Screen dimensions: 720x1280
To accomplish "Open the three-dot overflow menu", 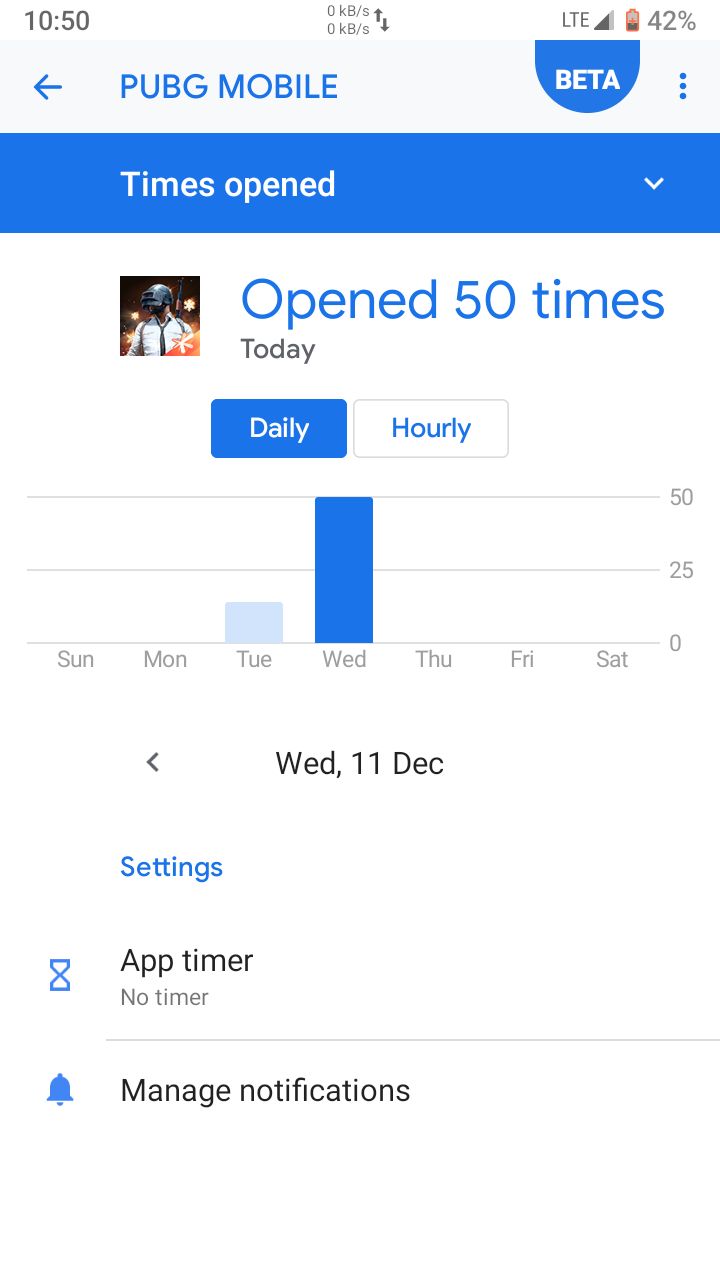I will 683,86.
